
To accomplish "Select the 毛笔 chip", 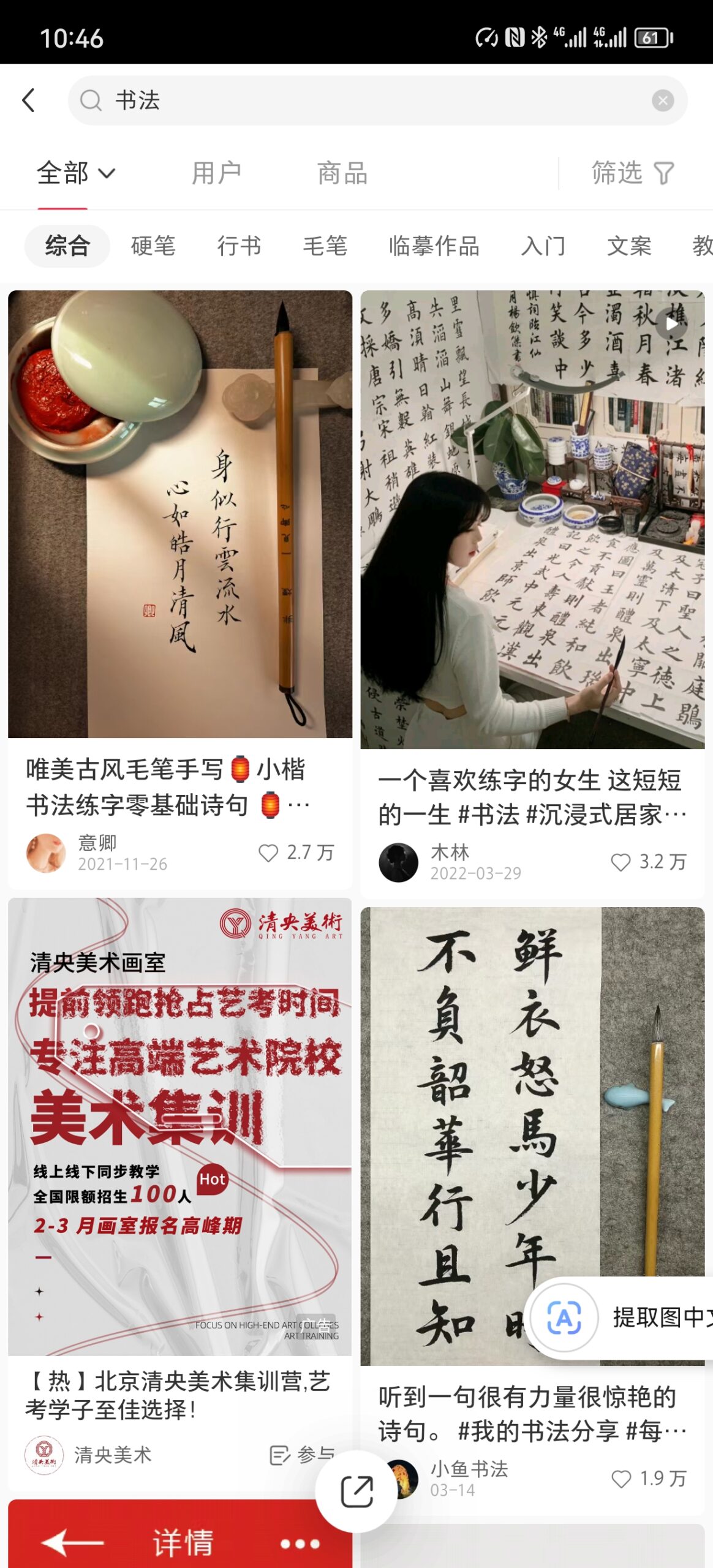I will point(325,246).
